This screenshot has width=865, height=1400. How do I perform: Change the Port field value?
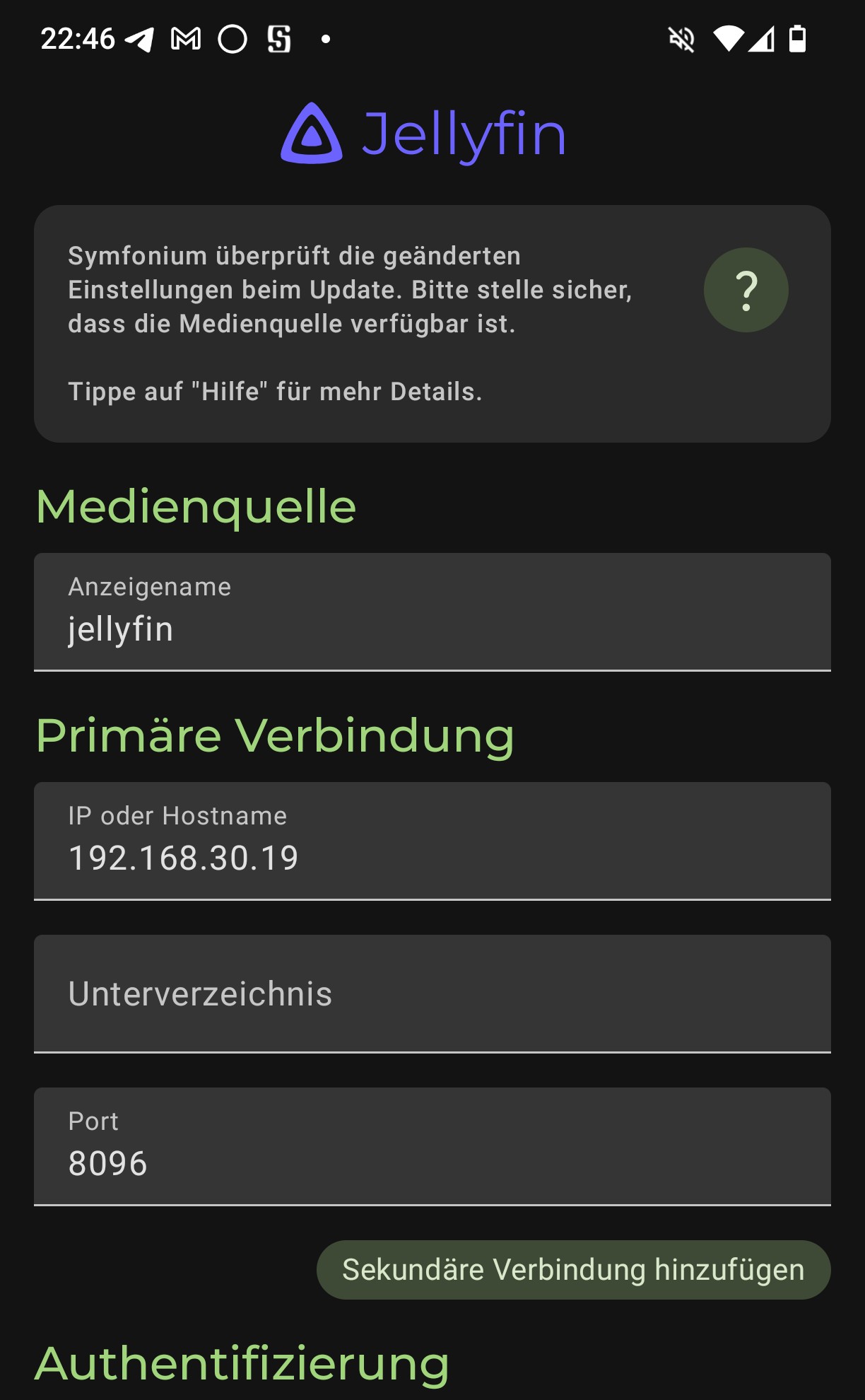[x=432, y=1147]
